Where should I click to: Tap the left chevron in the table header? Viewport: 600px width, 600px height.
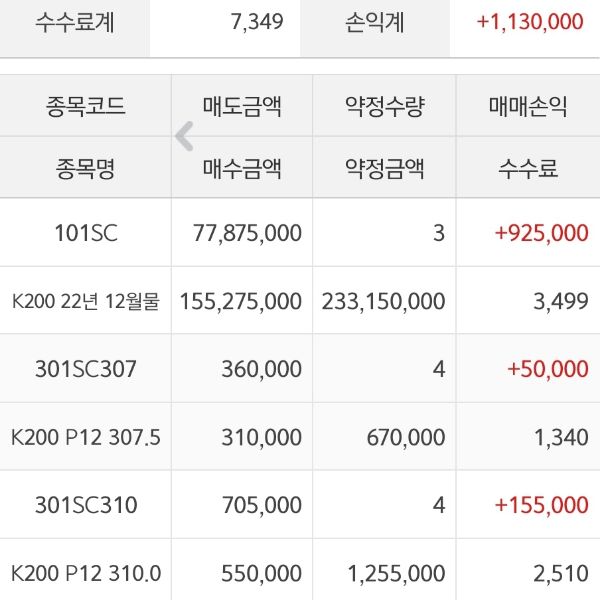(183, 137)
